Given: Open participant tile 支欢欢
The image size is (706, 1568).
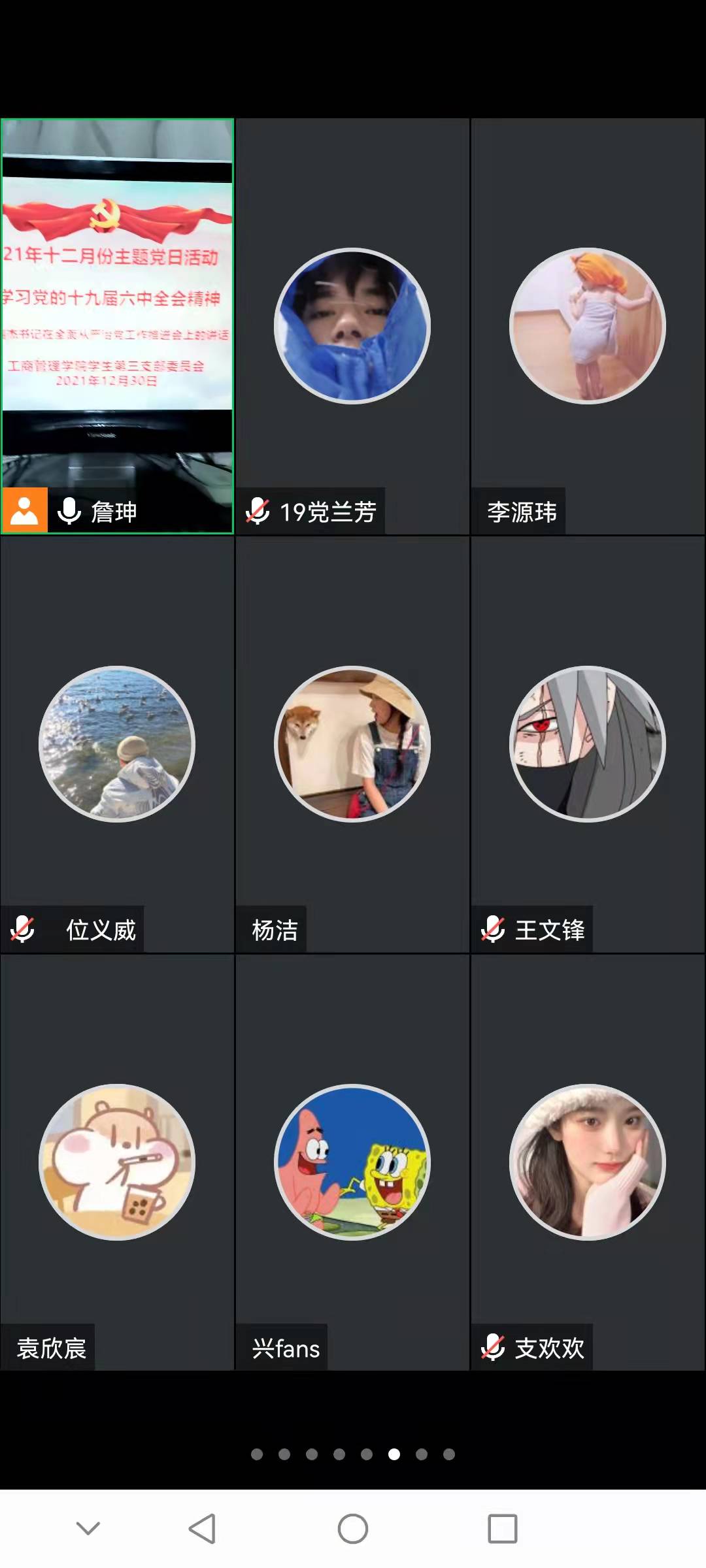Looking at the screenshot, I should point(588,1162).
